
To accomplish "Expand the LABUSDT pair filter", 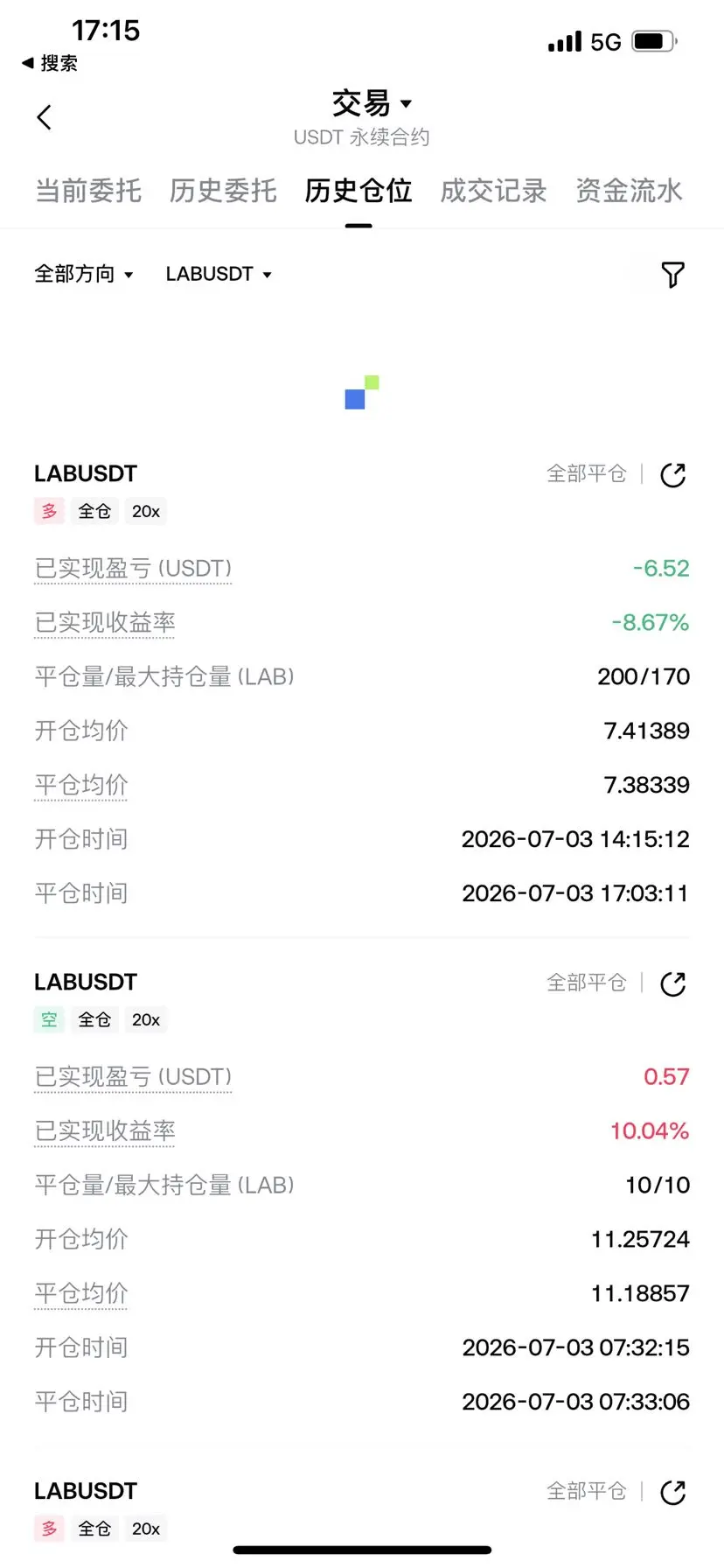I will tap(219, 274).
